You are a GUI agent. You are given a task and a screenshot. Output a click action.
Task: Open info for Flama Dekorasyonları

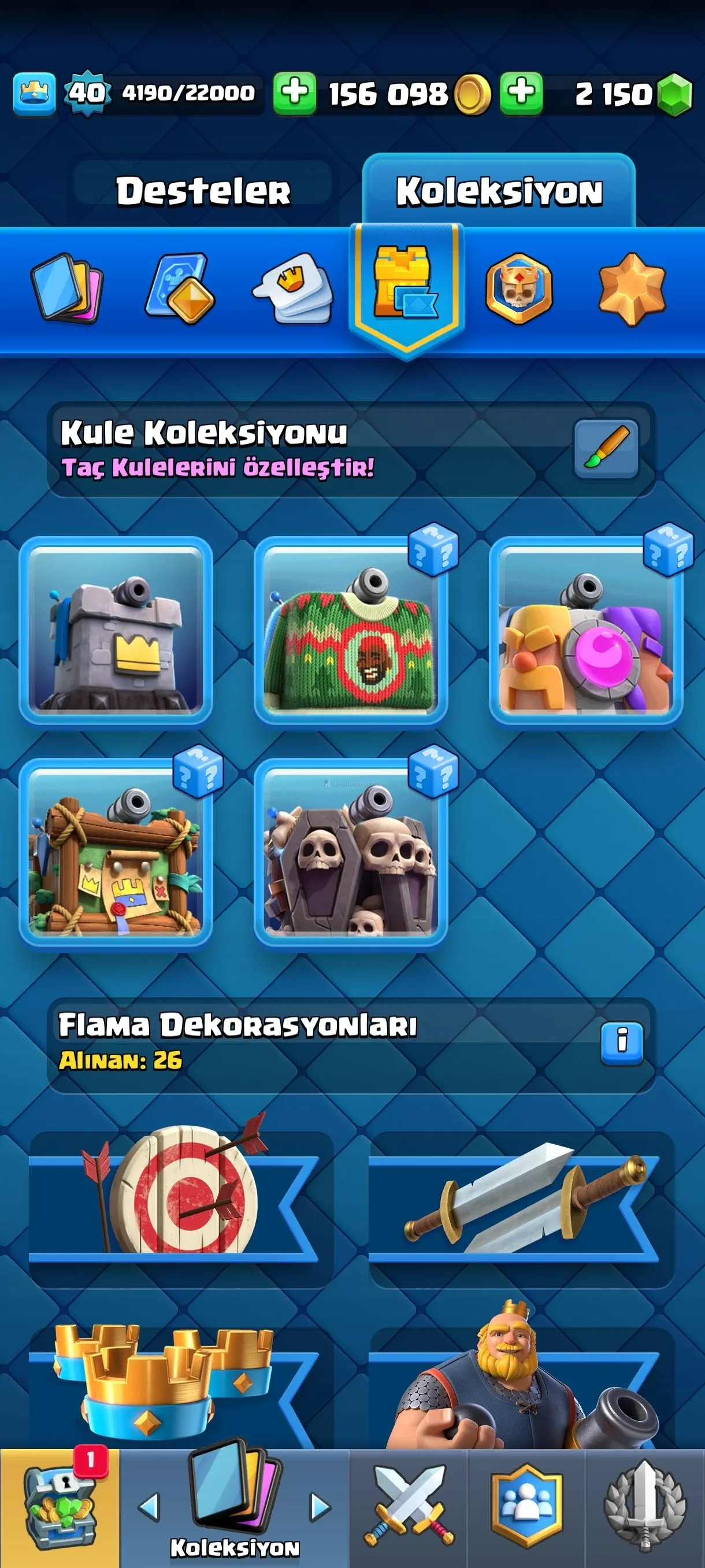click(x=622, y=1042)
